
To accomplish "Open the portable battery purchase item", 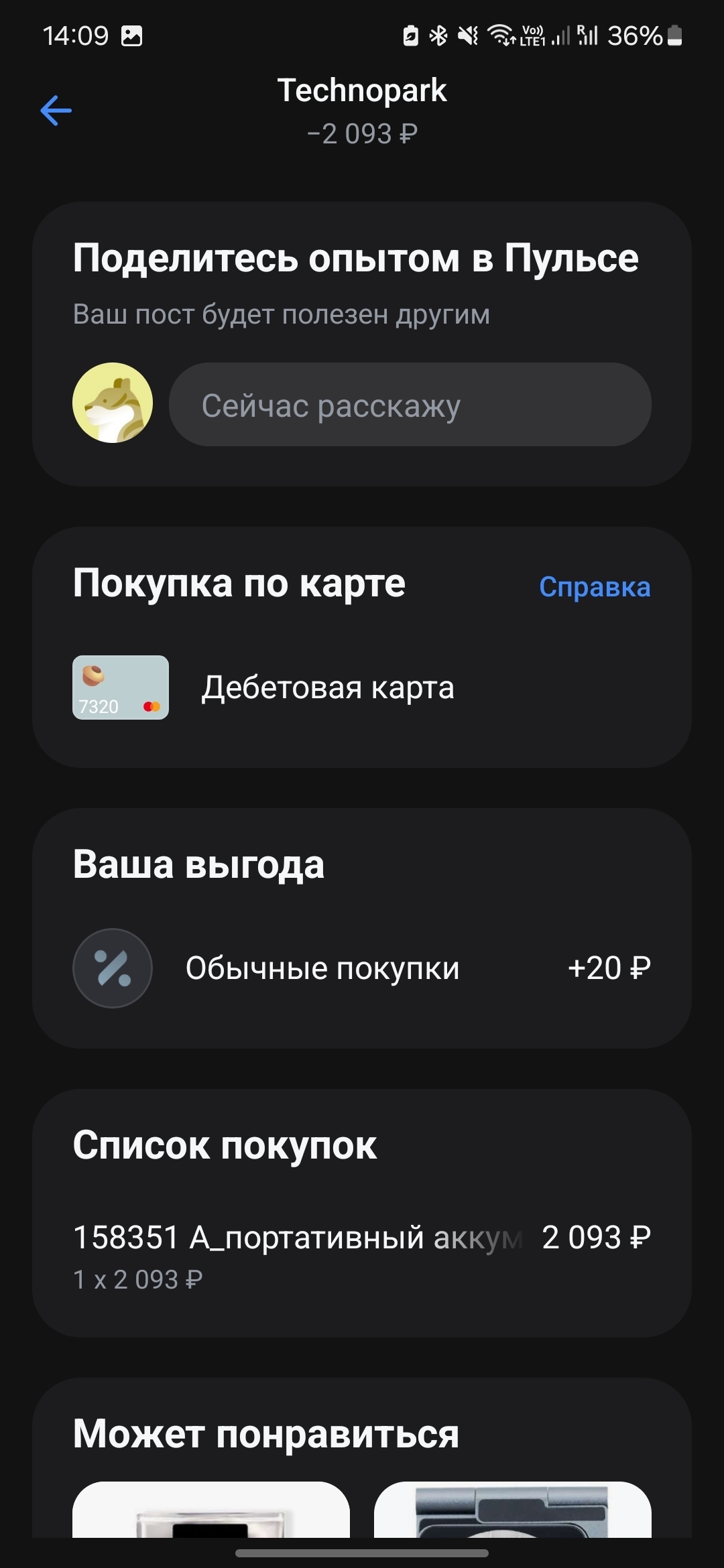I will [x=362, y=1252].
